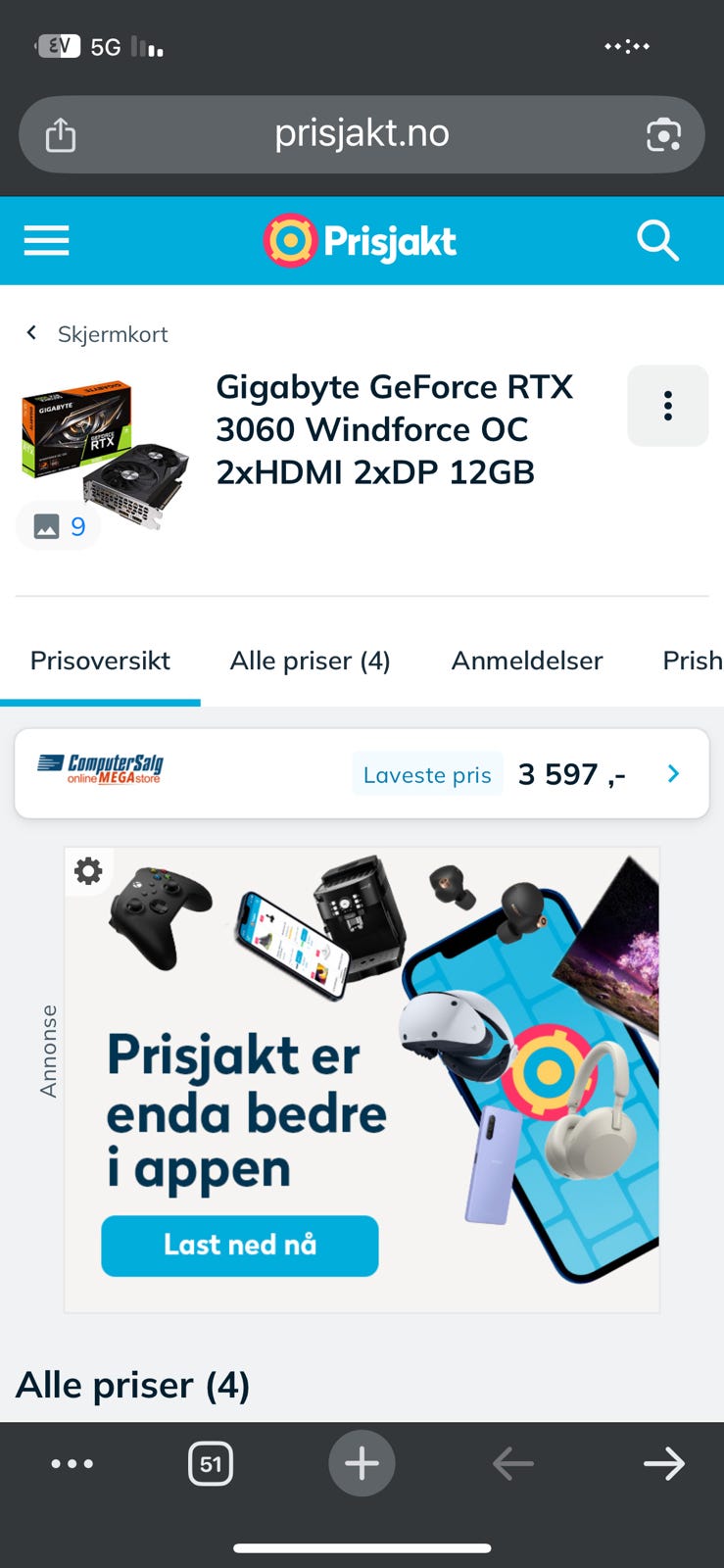Open the ComputerSalg price details chevron
The width and height of the screenshot is (724, 1568).
pyautogui.click(x=673, y=773)
